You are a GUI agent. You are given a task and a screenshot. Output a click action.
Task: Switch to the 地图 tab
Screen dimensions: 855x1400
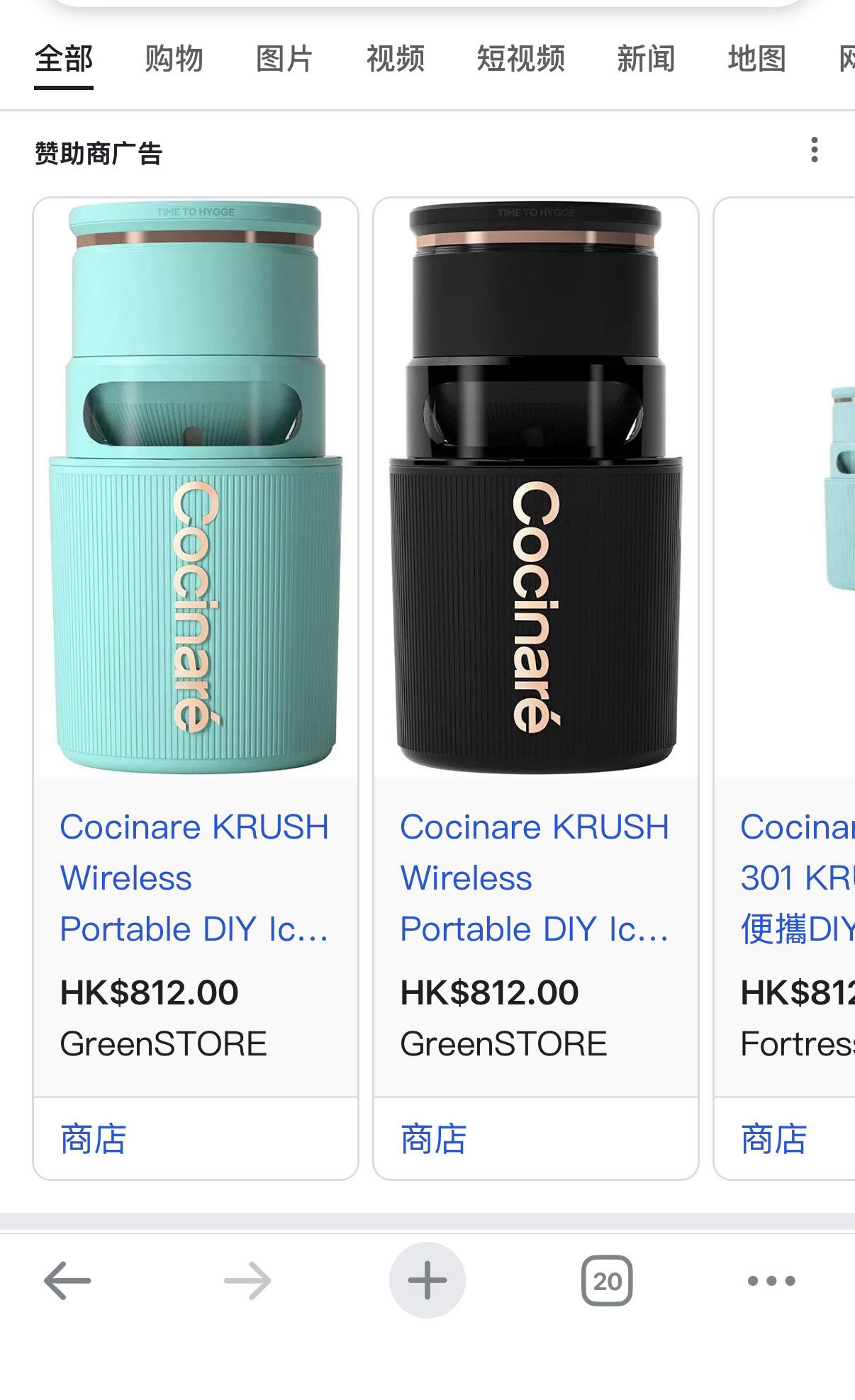[756, 58]
